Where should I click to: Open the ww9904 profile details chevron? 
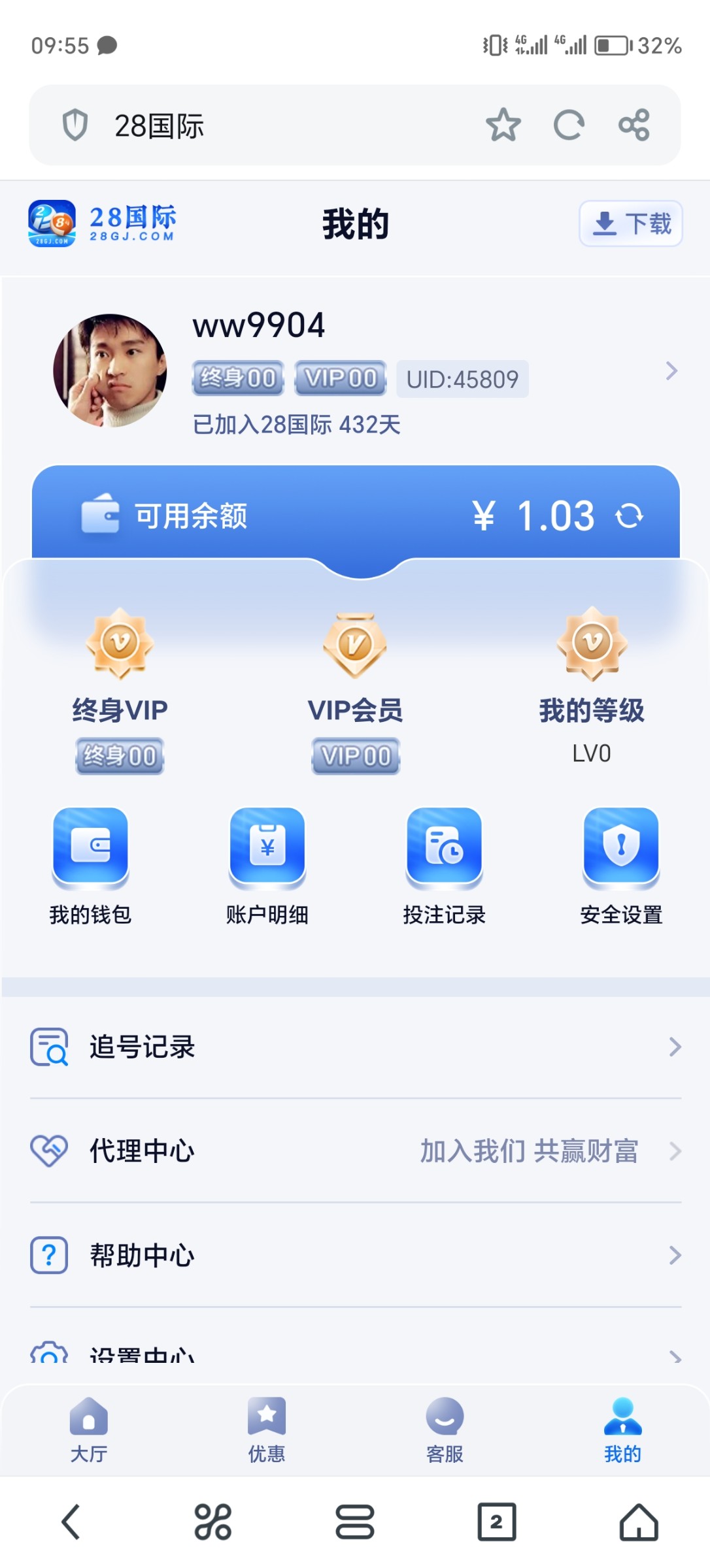[x=671, y=370]
